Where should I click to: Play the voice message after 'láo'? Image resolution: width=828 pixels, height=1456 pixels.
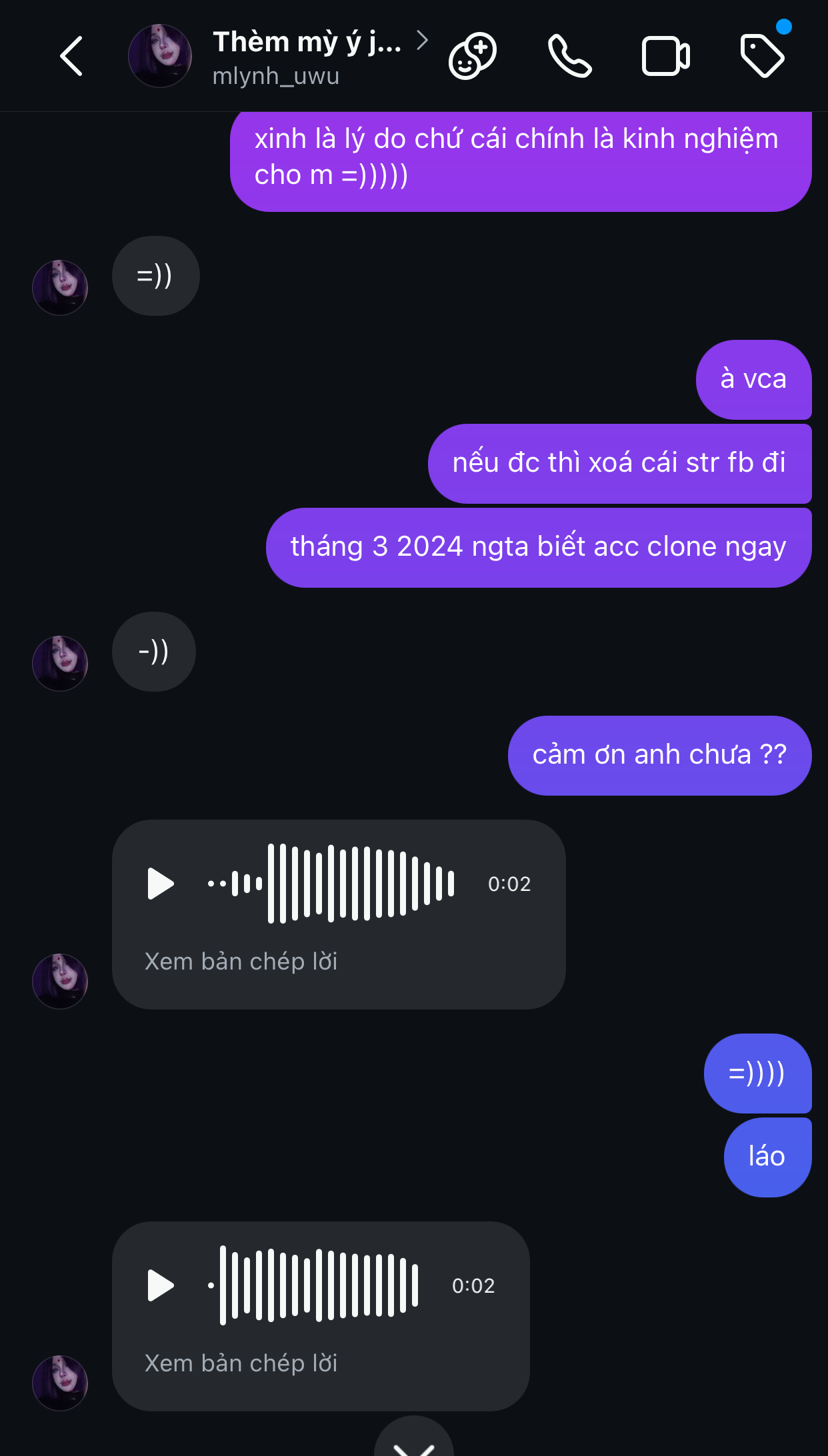[x=161, y=1285]
